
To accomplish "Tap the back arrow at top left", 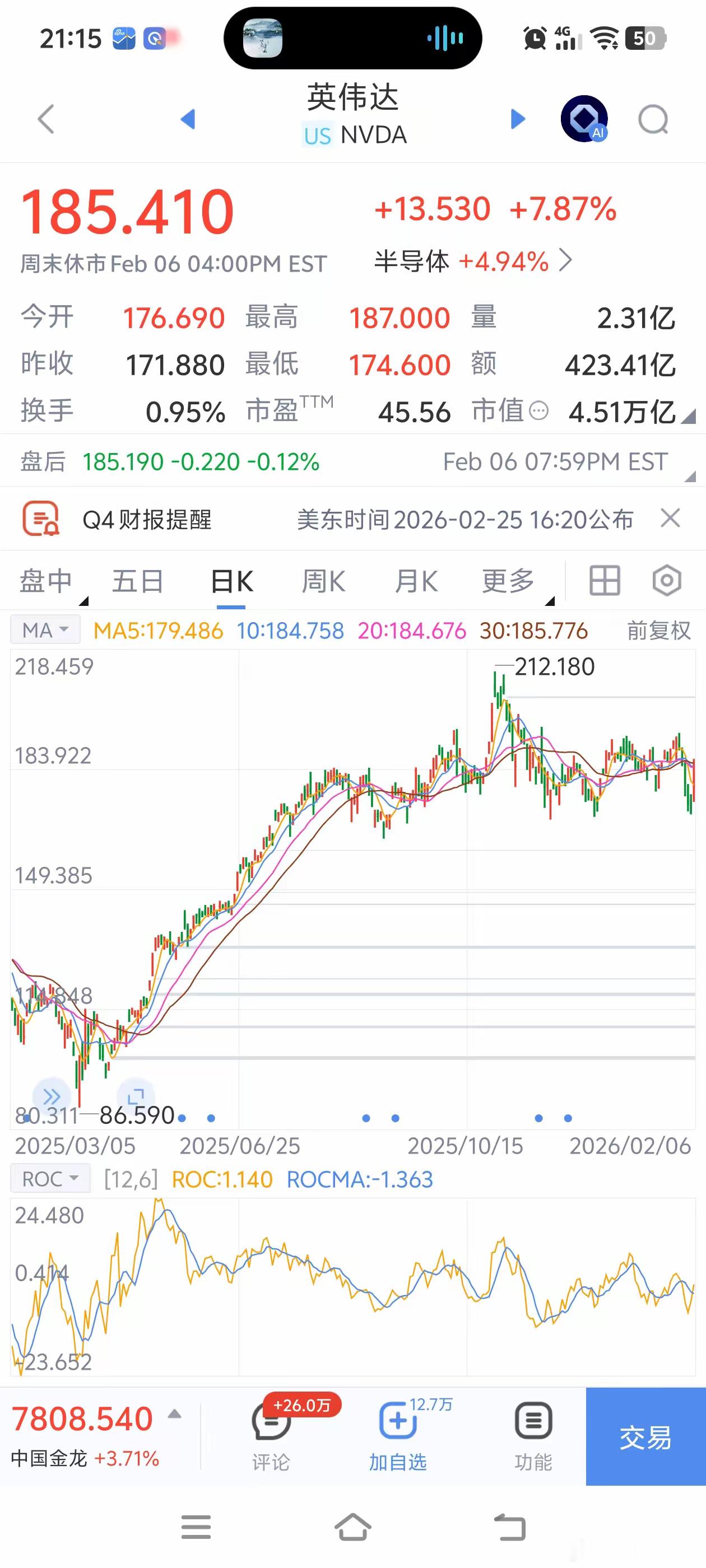I will point(46,119).
